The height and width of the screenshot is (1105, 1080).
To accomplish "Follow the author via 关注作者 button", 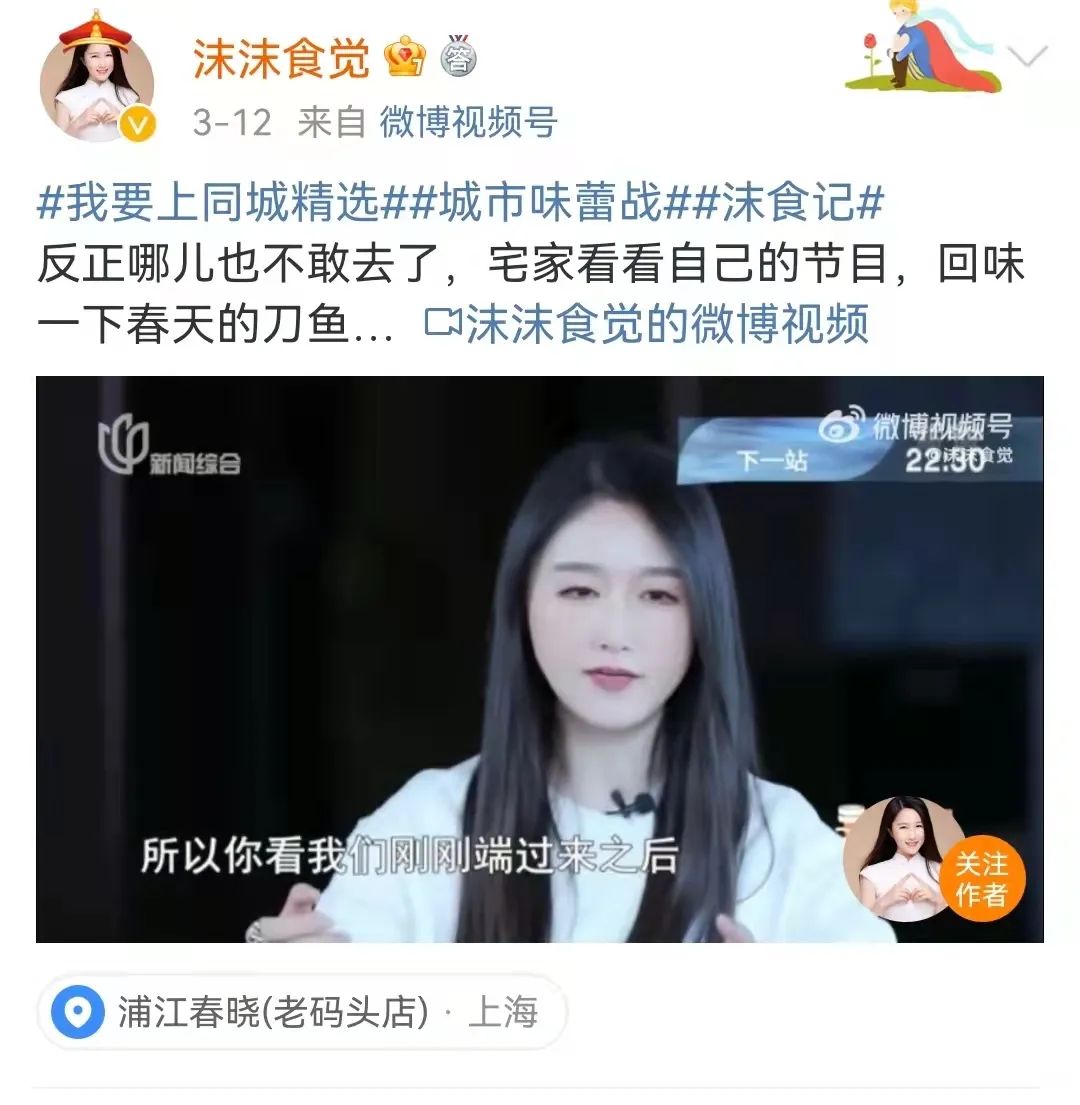I will click(980, 879).
